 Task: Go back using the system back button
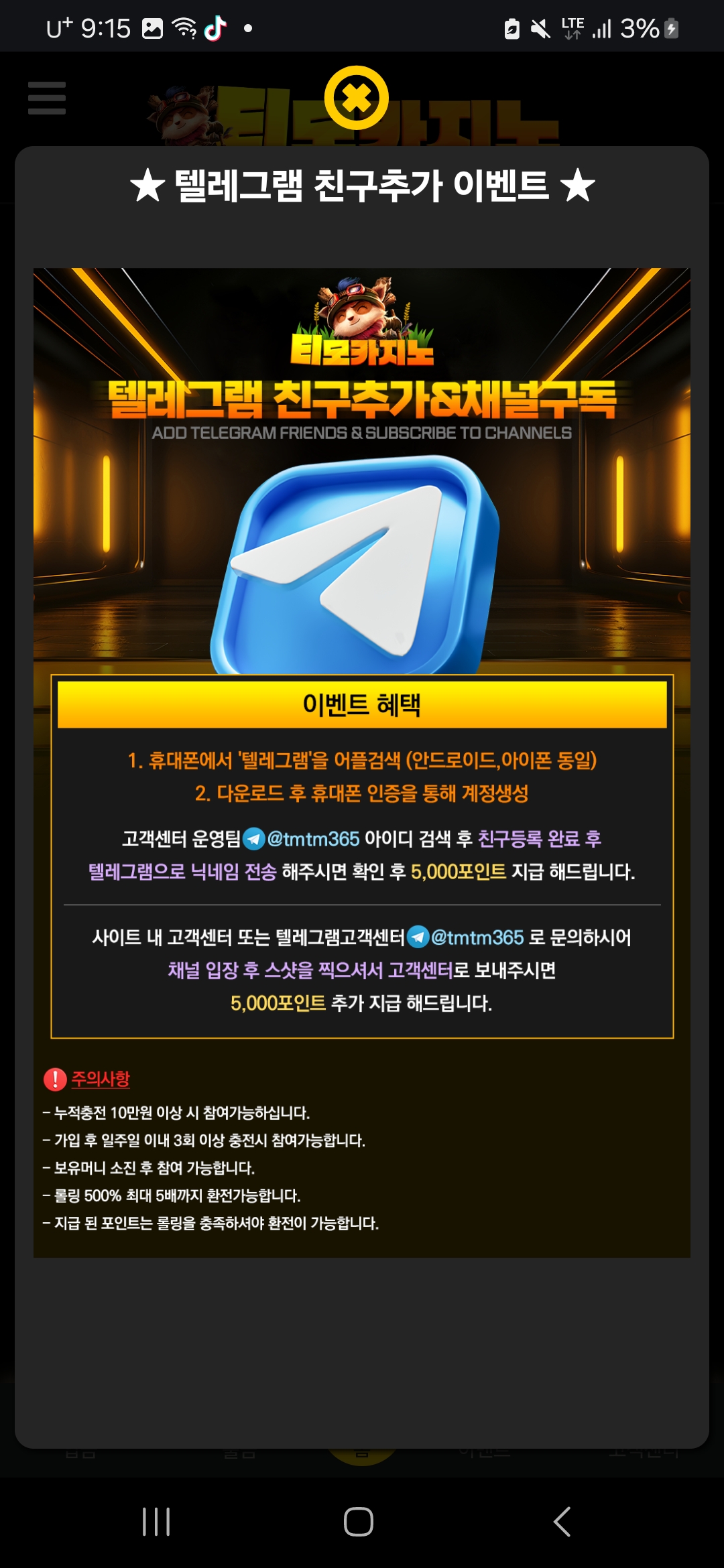point(562,1522)
